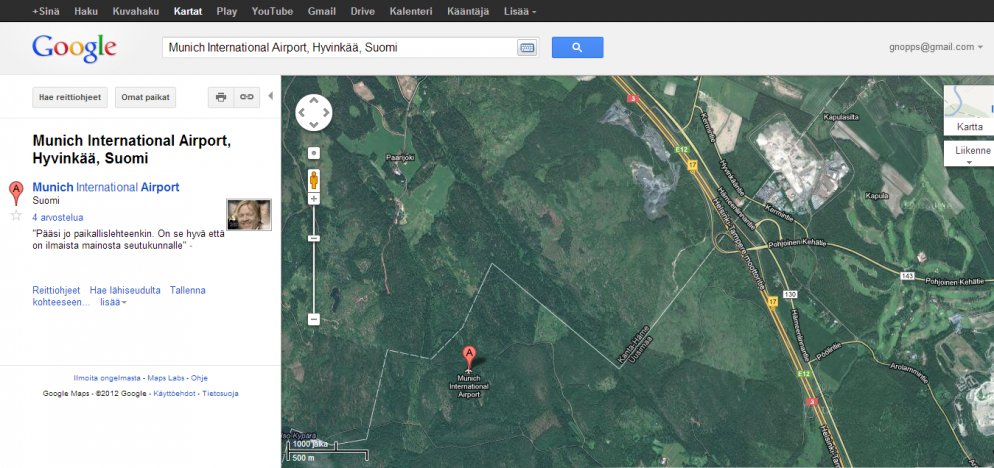Open Gmail from the top bar
The image size is (994, 468).
pyautogui.click(x=321, y=11)
